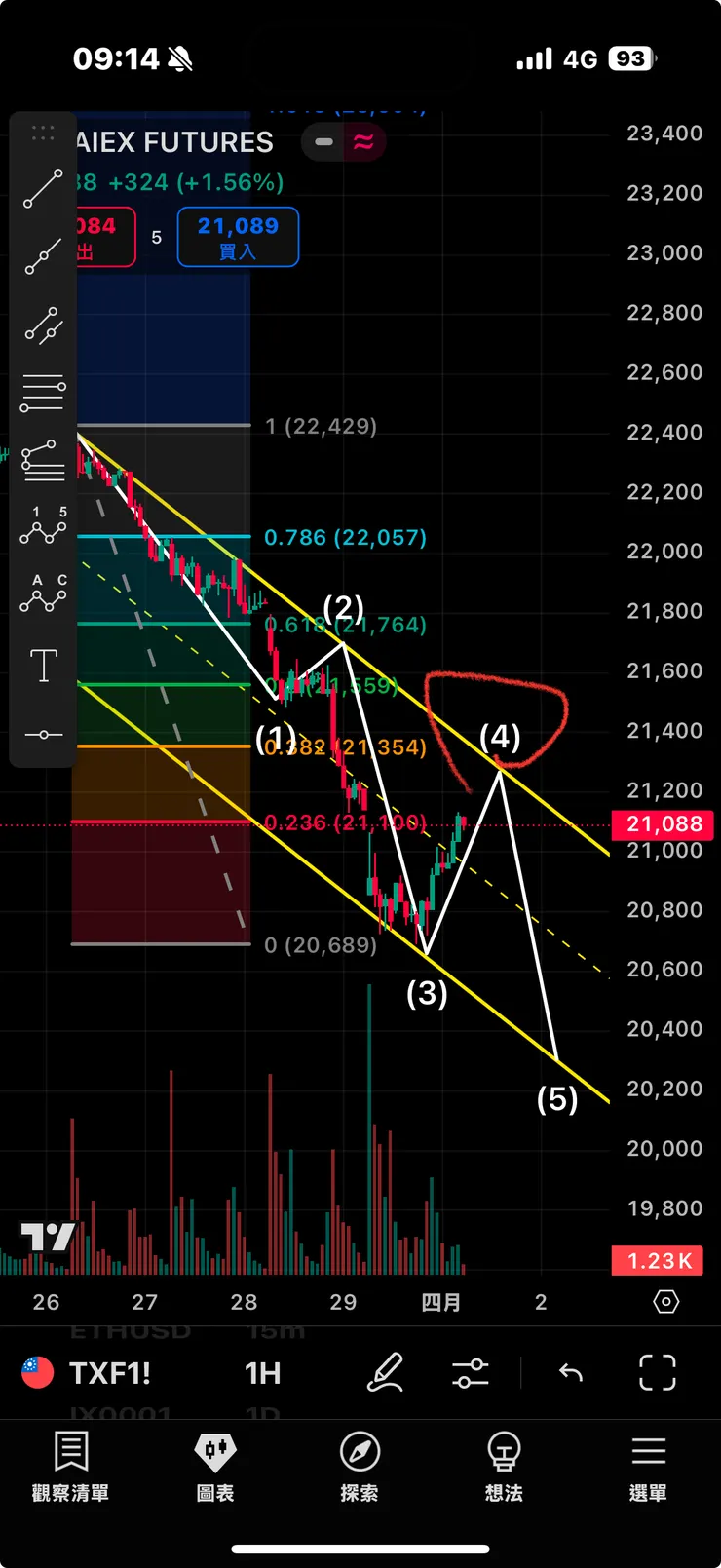Tap the red 賣出 sell price button

coord(101,237)
